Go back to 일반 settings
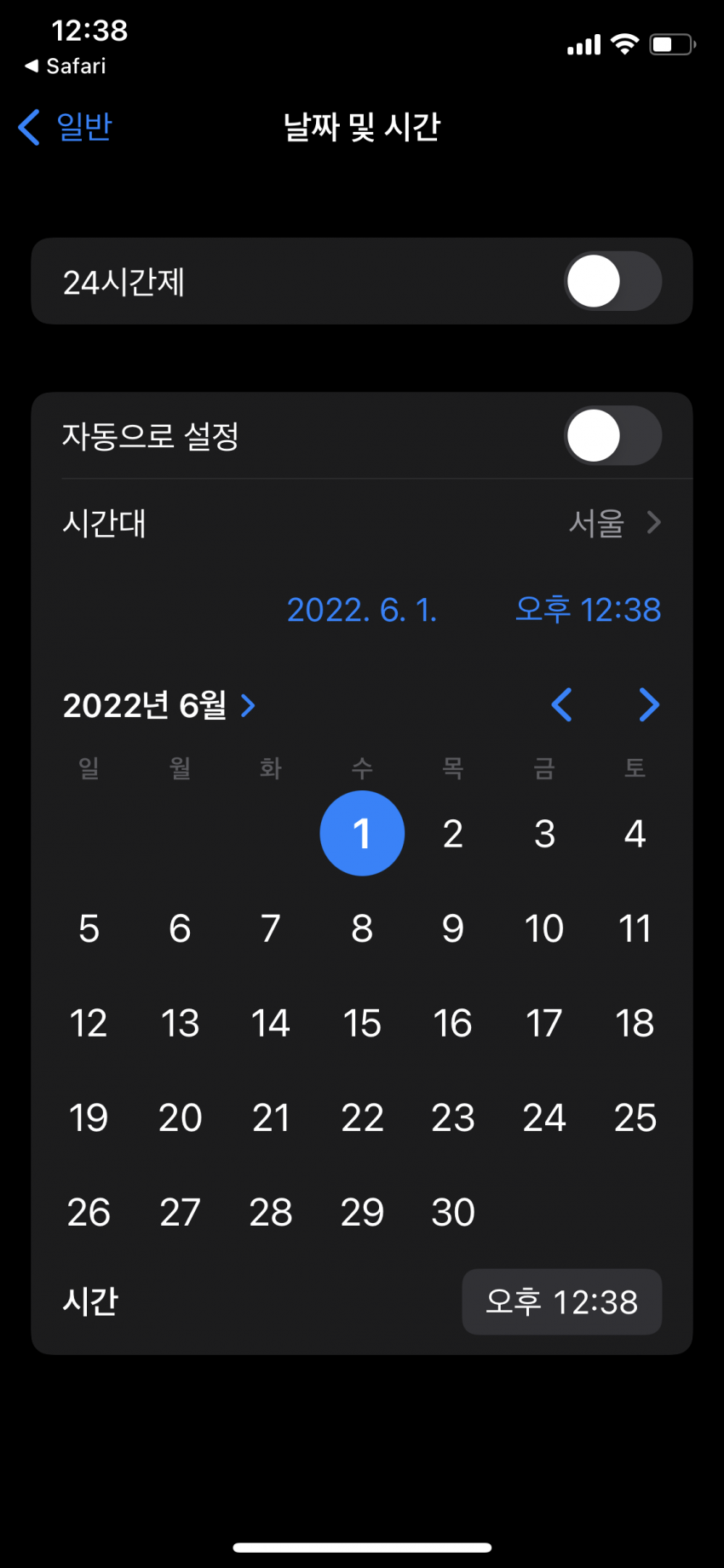Viewport: 724px width, 1568px height. click(x=65, y=127)
